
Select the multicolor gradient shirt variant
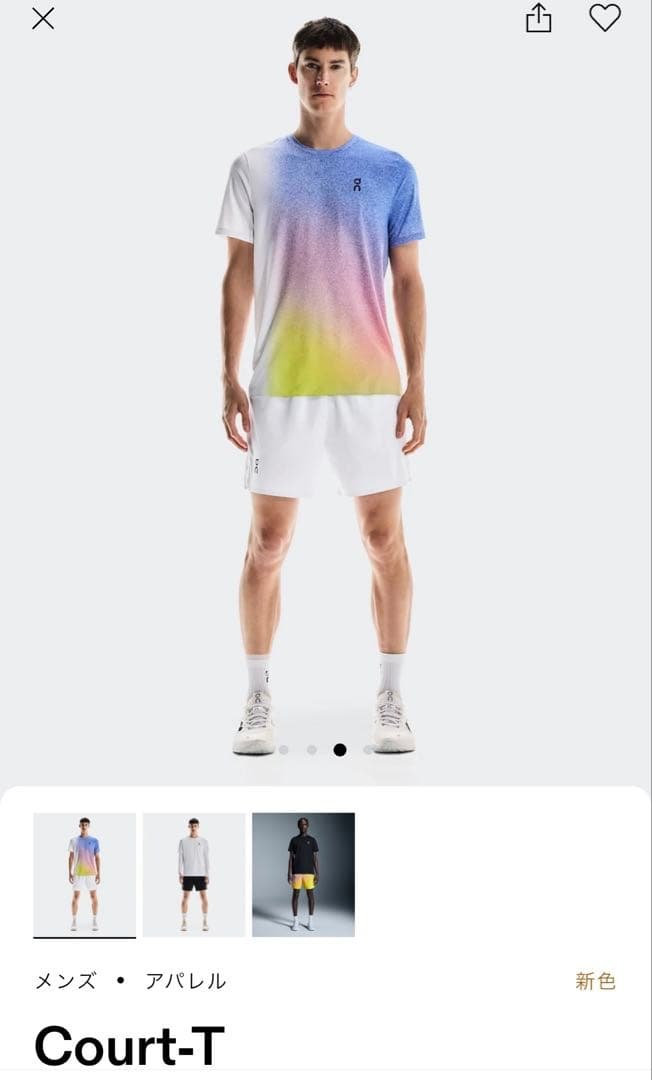(x=84, y=874)
